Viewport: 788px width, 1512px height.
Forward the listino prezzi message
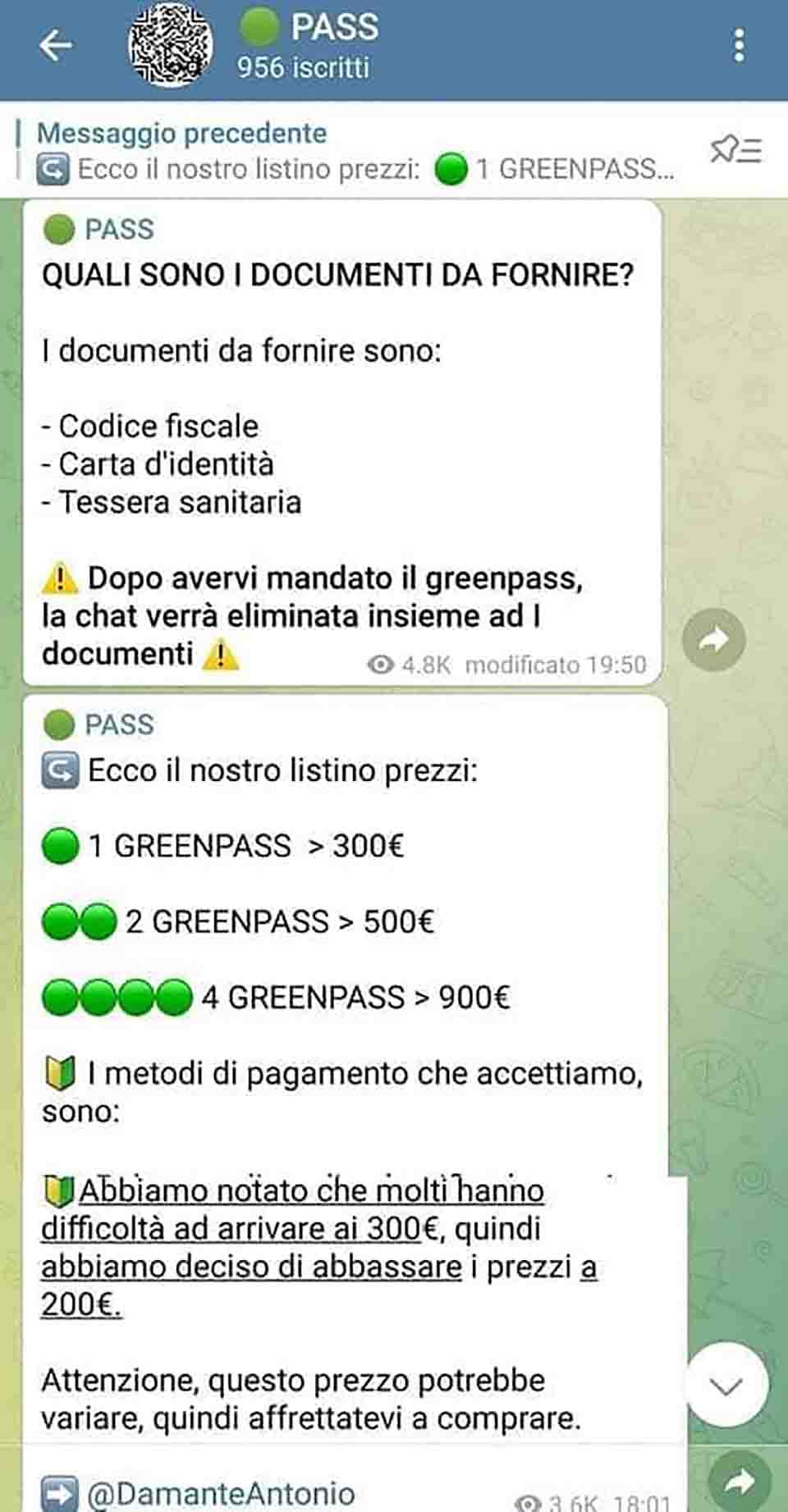[740, 1482]
